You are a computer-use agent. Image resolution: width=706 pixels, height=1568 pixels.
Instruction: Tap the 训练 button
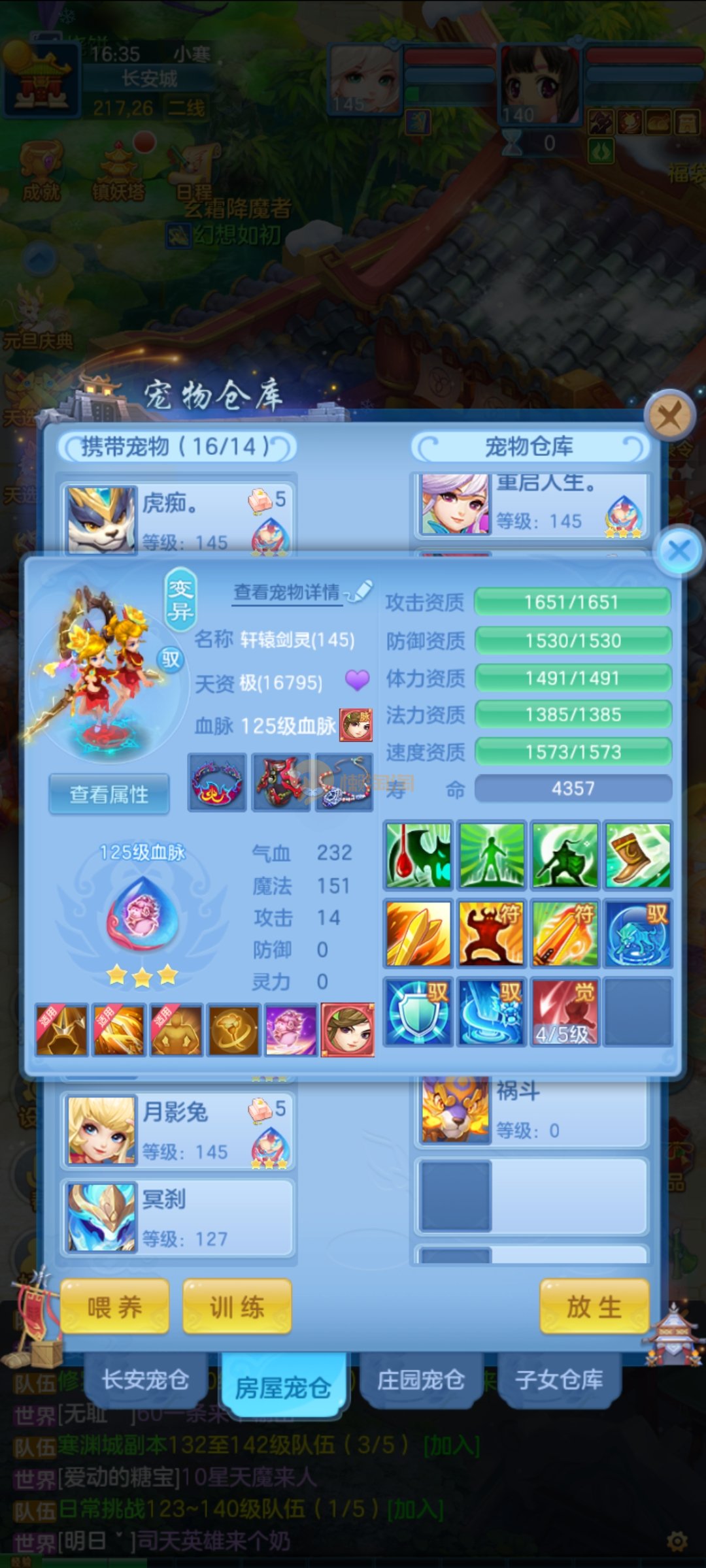point(237,1307)
